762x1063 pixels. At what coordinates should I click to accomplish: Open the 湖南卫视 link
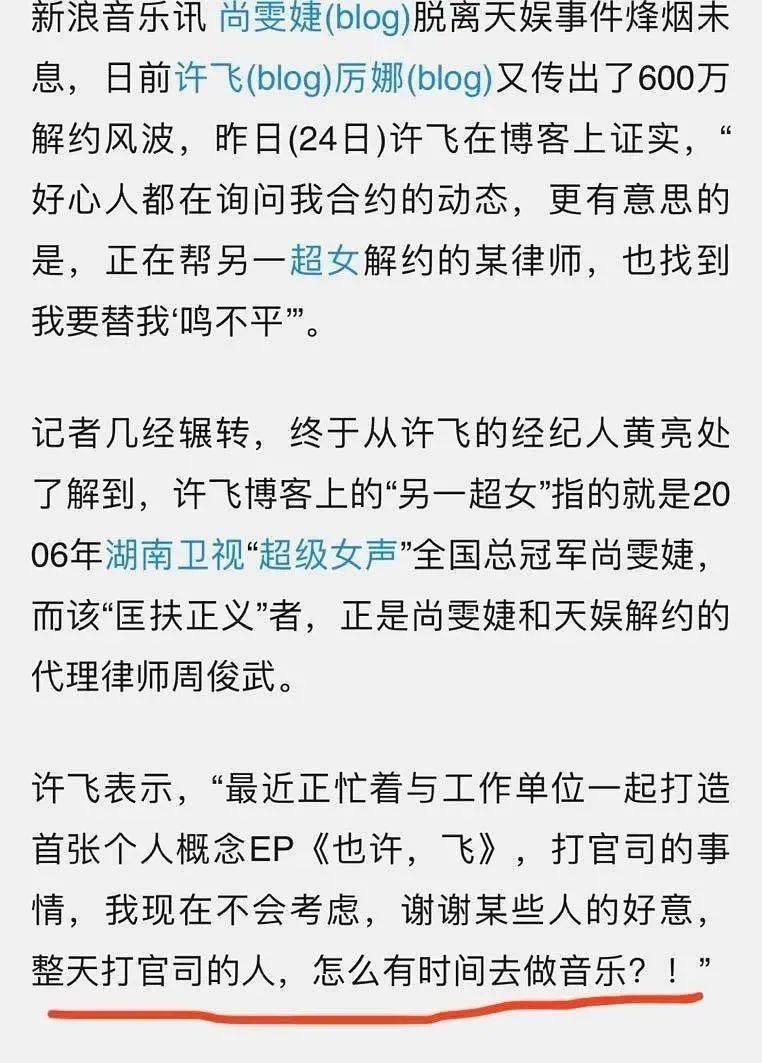174,555
